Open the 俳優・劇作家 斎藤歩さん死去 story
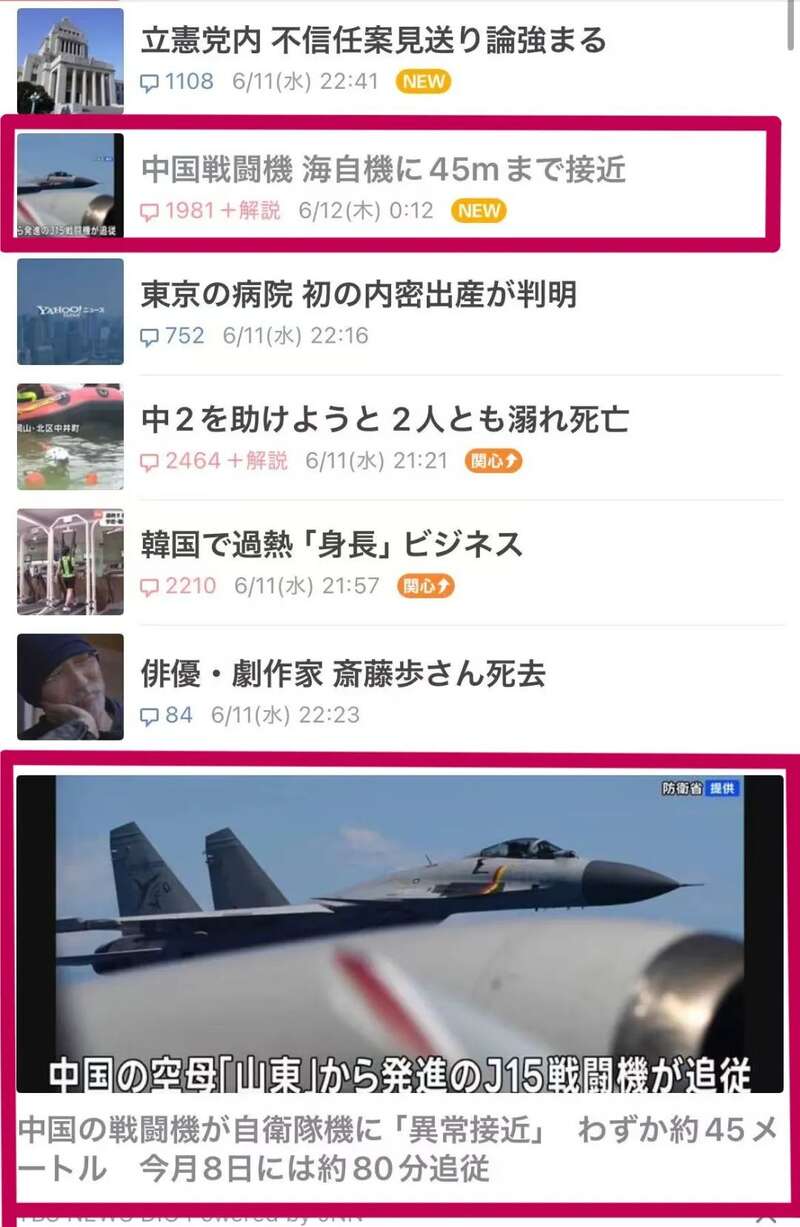 [343, 674]
